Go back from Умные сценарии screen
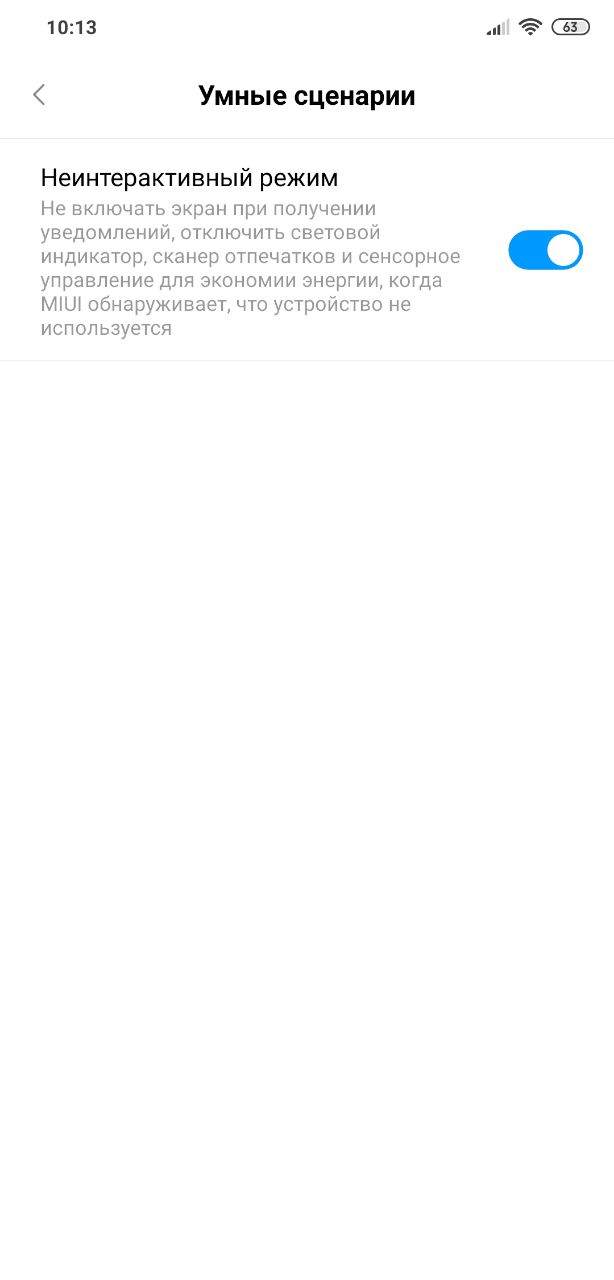This screenshot has width=614, height=1280. pyautogui.click(x=39, y=95)
